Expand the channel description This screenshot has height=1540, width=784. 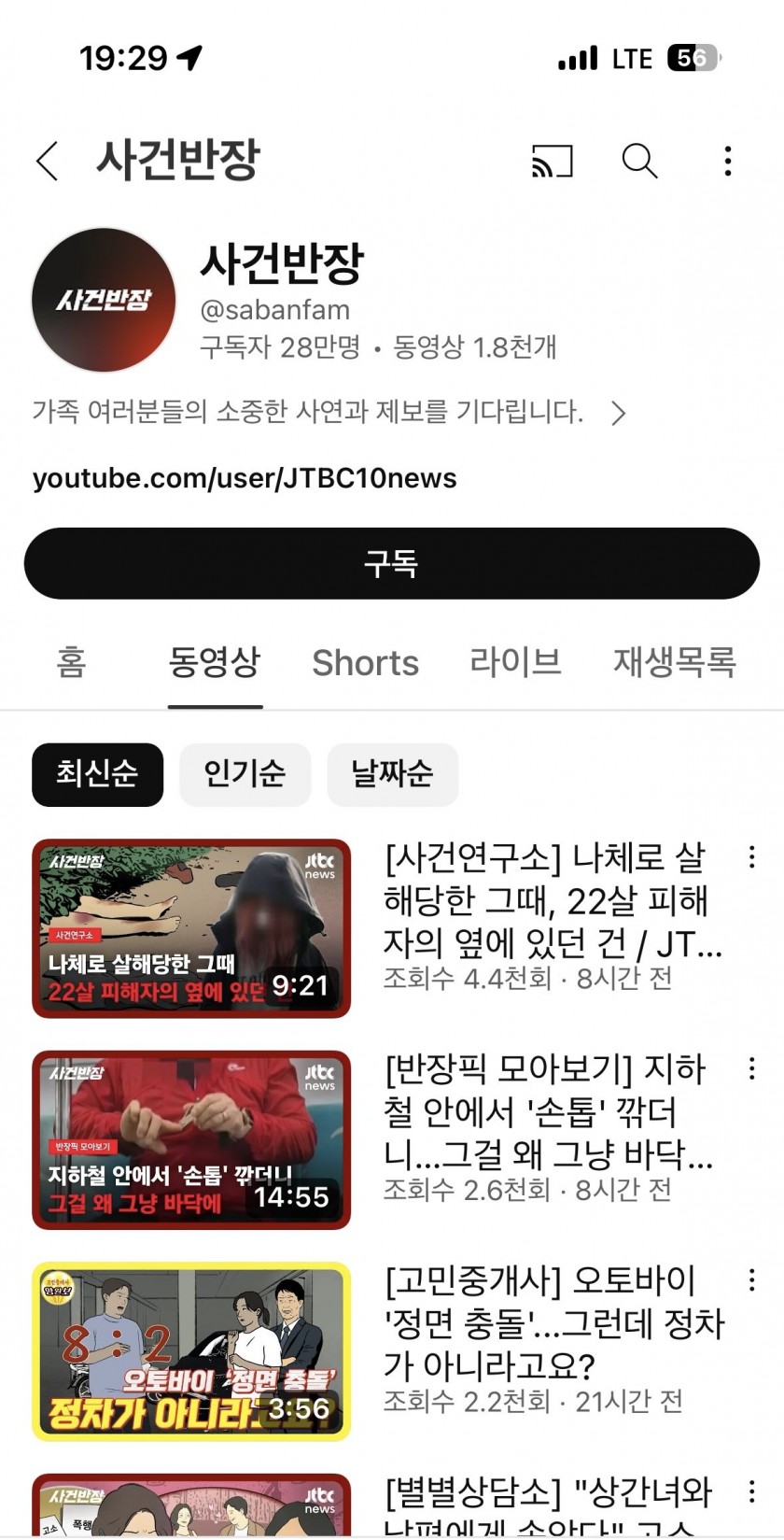[x=617, y=413]
